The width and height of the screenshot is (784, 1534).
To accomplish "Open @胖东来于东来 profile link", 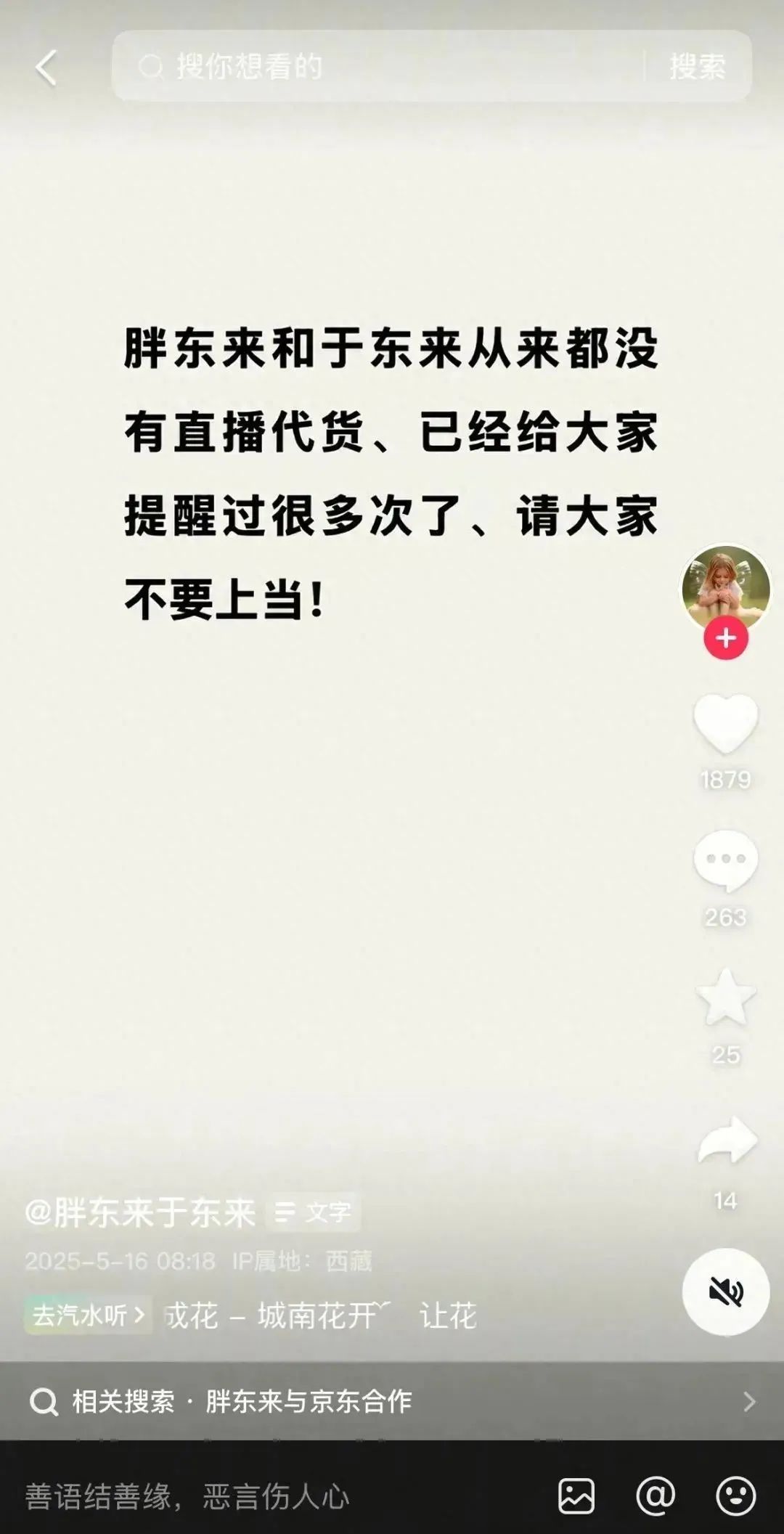I will [141, 1212].
